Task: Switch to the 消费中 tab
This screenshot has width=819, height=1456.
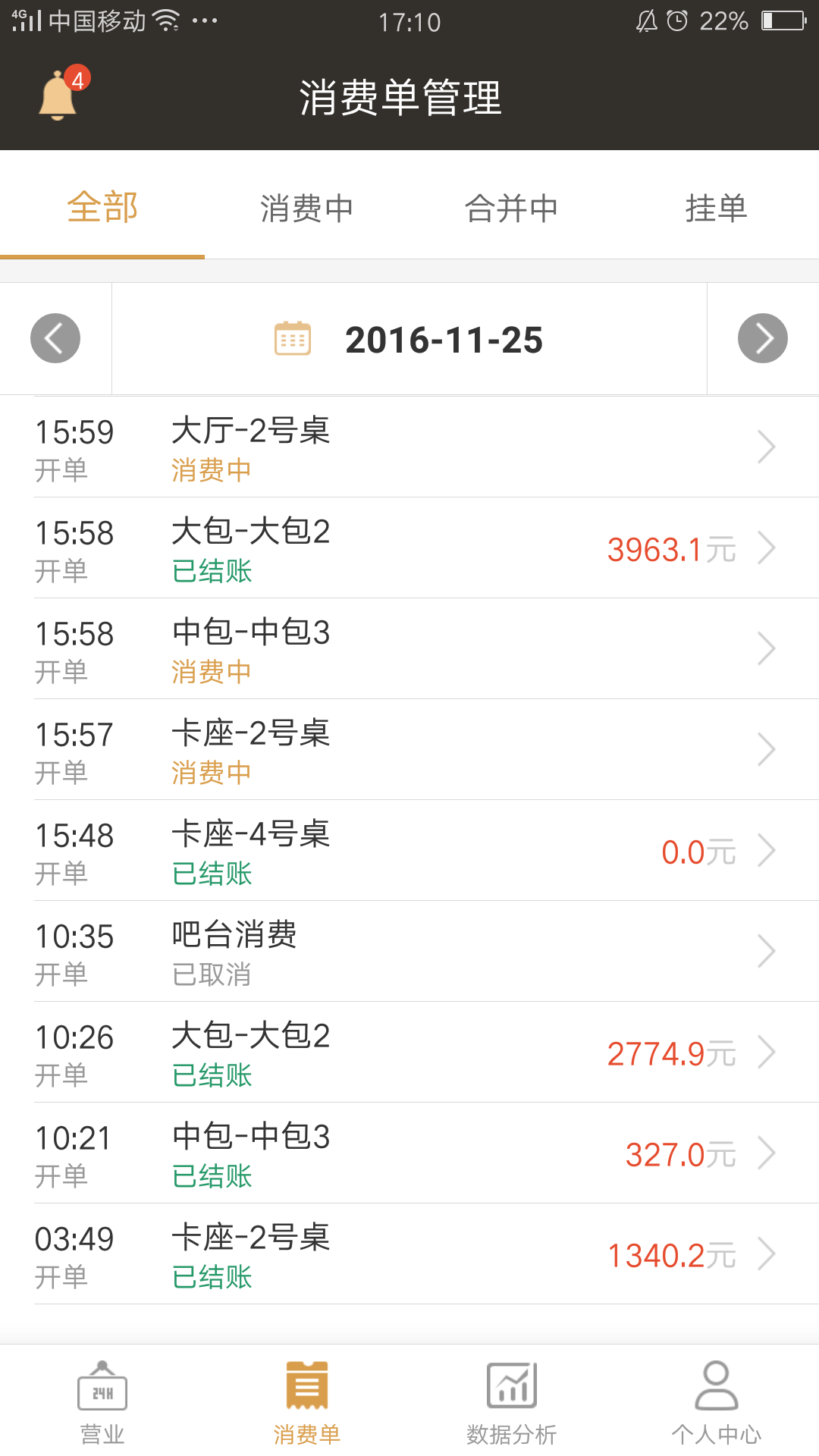Action: pyautogui.click(x=306, y=208)
